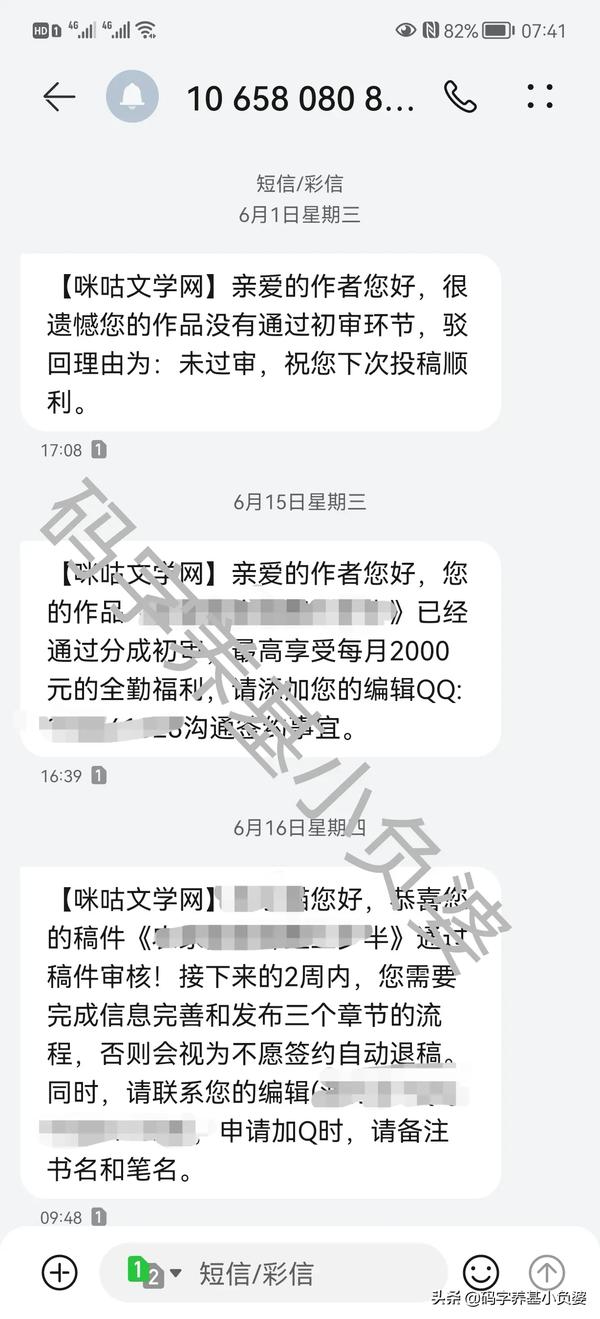
Task: Switch the SIM card selector
Action: (153, 1272)
